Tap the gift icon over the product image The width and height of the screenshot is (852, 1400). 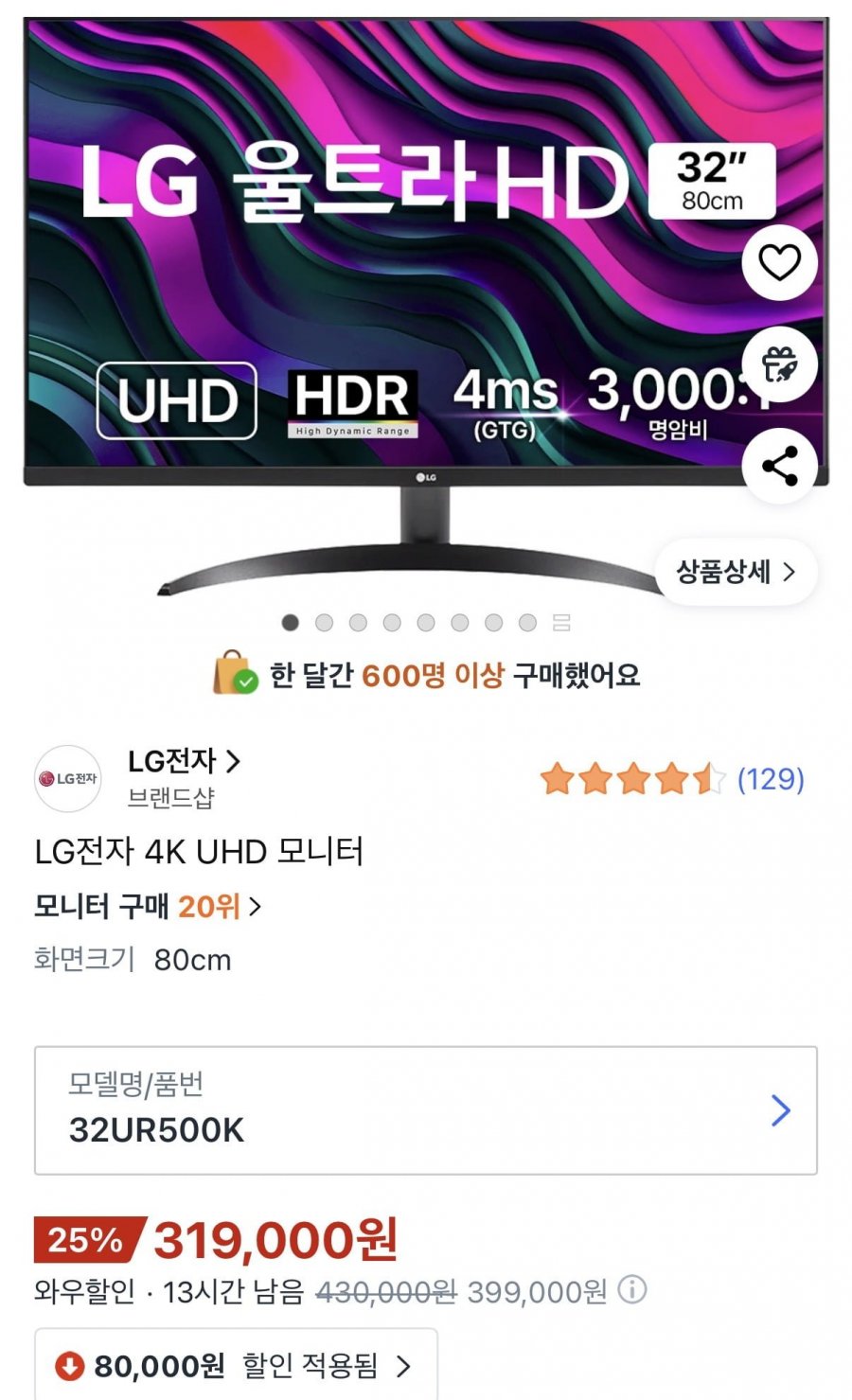(x=779, y=364)
